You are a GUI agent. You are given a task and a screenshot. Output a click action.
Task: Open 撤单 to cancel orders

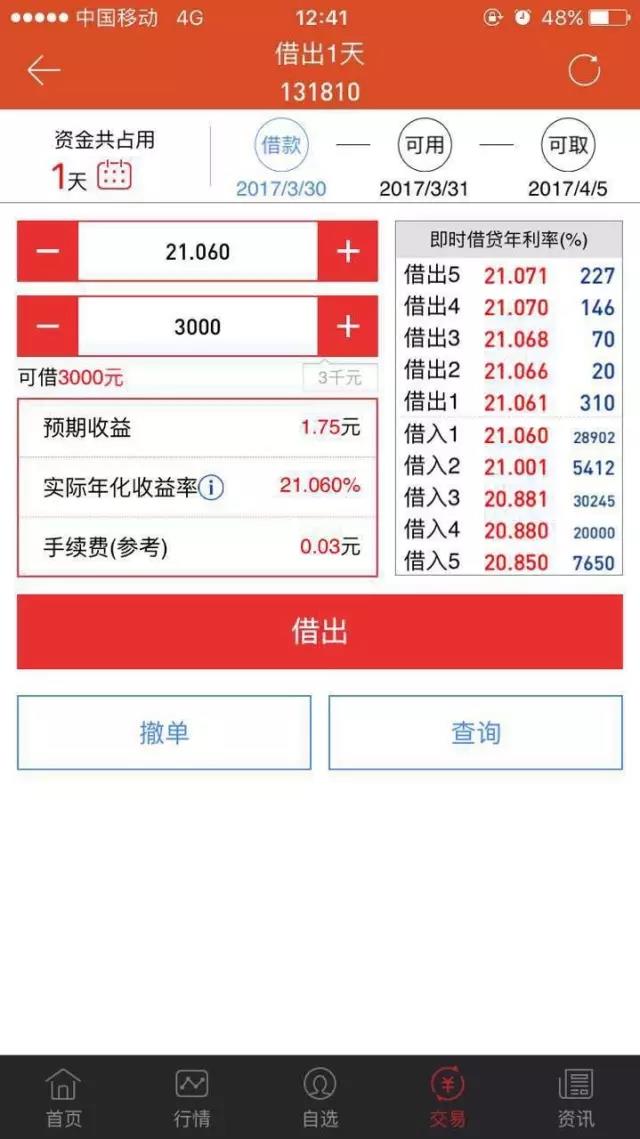[x=164, y=733]
